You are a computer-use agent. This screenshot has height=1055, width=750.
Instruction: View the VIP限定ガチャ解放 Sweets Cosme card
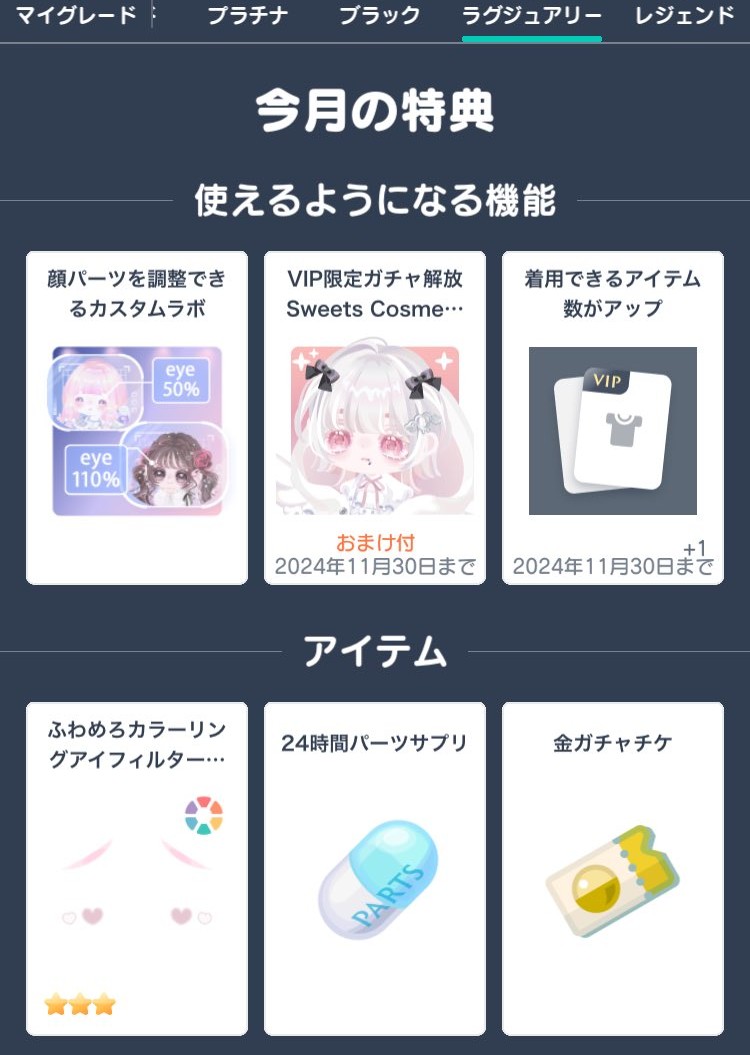pos(375,418)
